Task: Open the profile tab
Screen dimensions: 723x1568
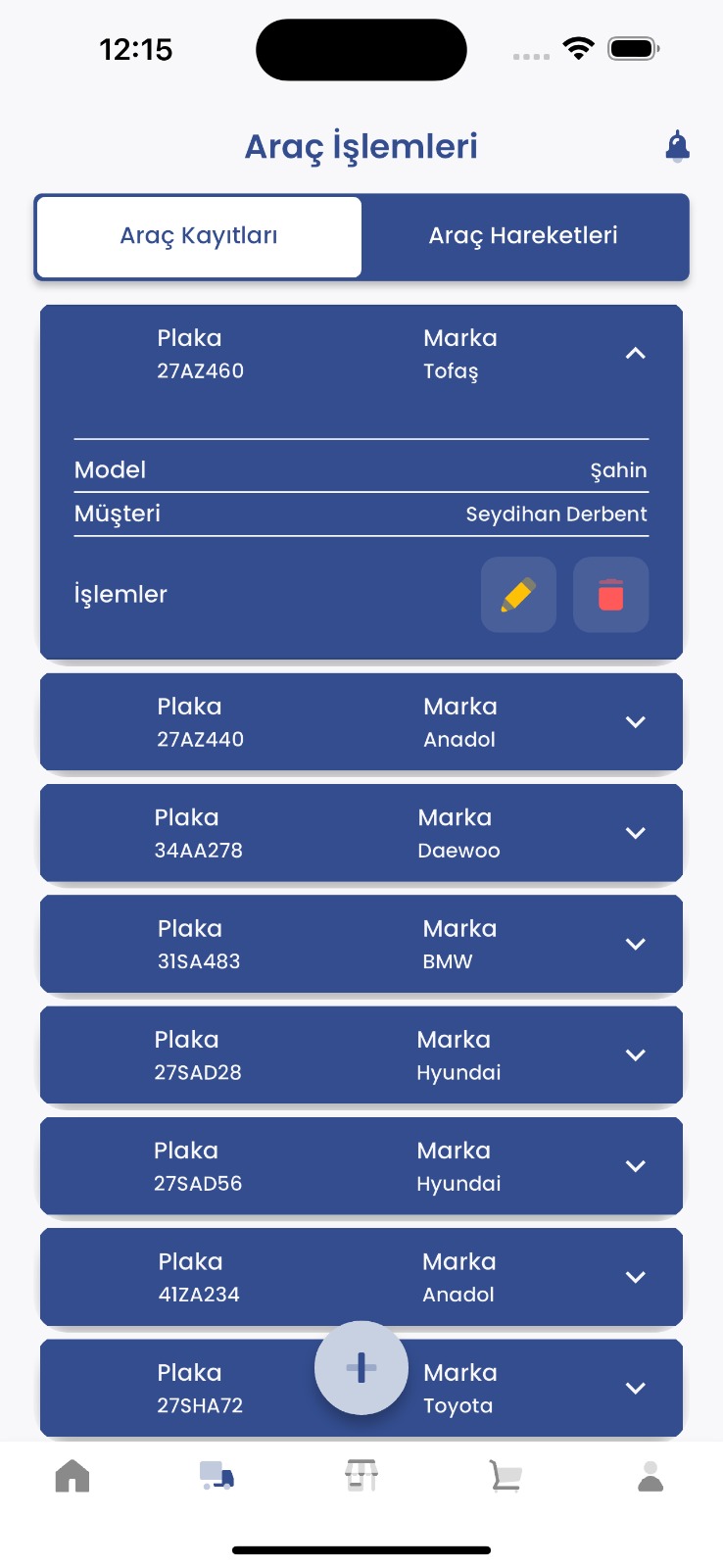Action: (x=651, y=1476)
